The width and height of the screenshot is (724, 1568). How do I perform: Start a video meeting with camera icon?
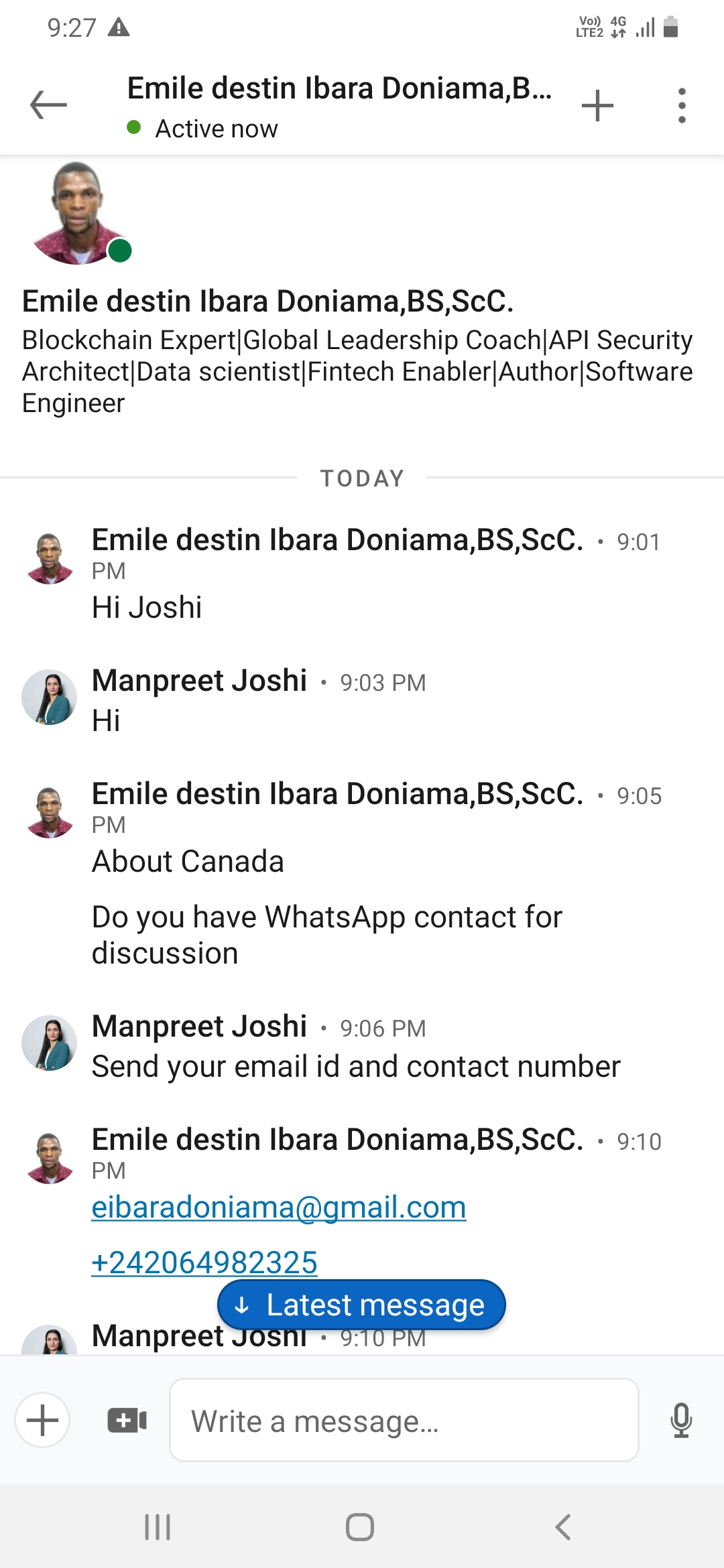(x=127, y=1420)
